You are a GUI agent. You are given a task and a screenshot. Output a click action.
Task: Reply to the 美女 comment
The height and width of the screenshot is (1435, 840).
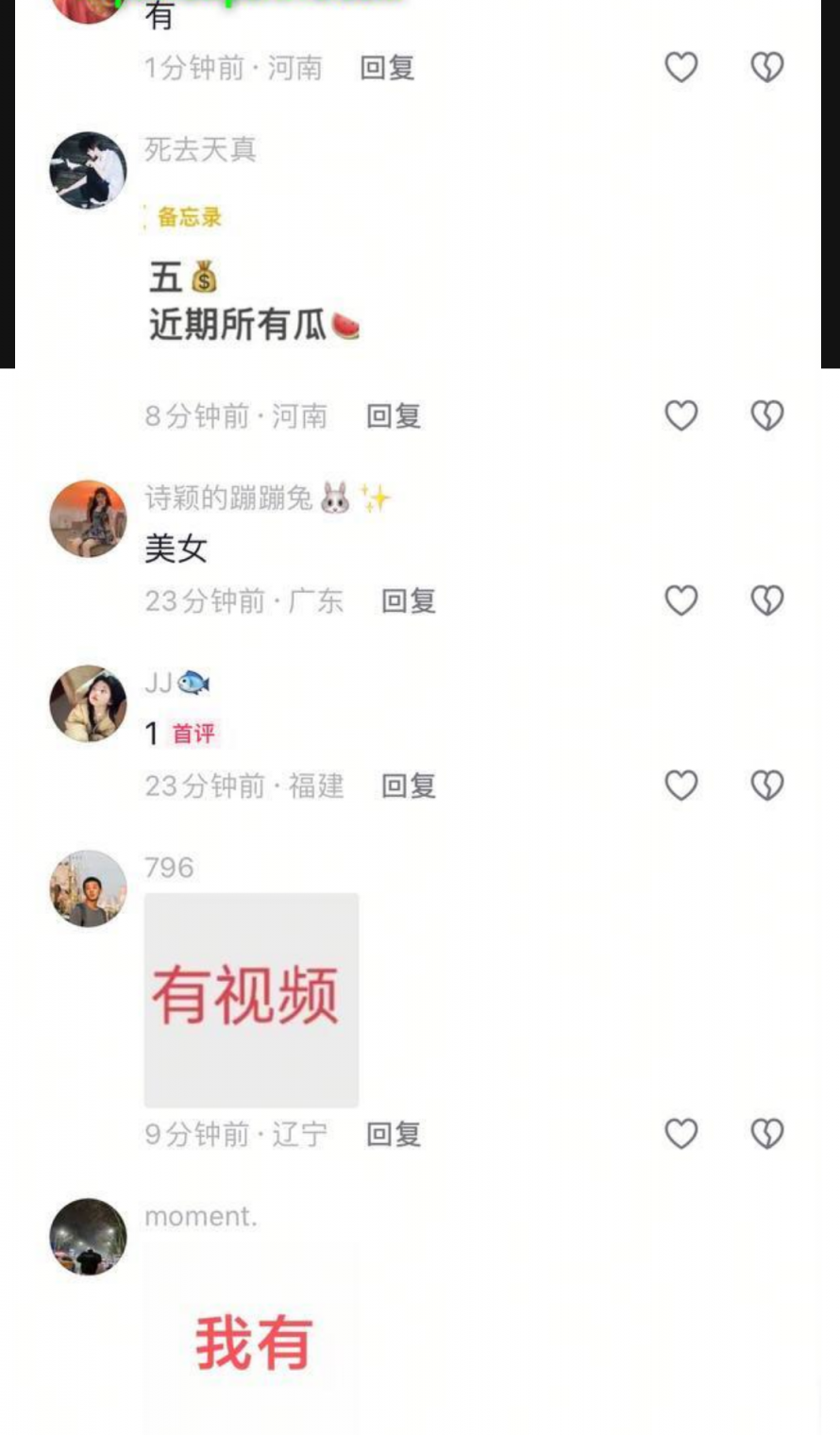[408, 601]
